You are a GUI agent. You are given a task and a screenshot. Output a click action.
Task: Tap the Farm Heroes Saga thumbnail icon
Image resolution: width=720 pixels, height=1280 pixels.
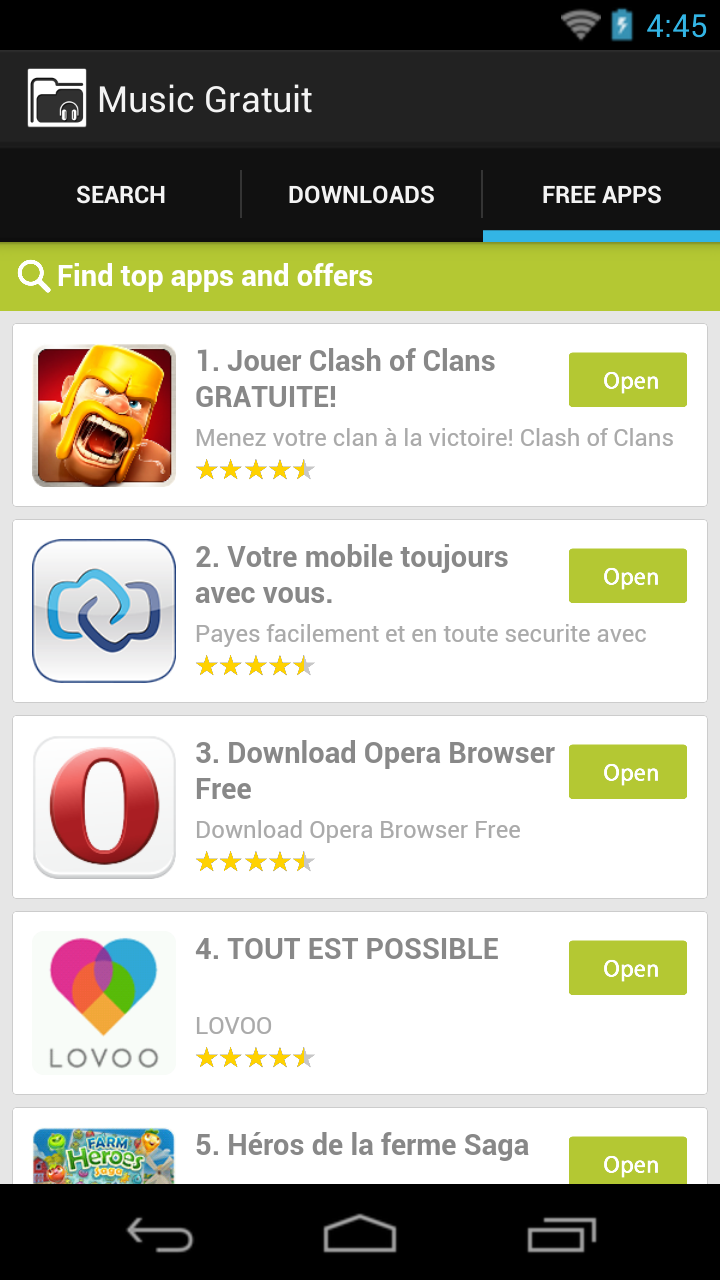click(103, 1155)
